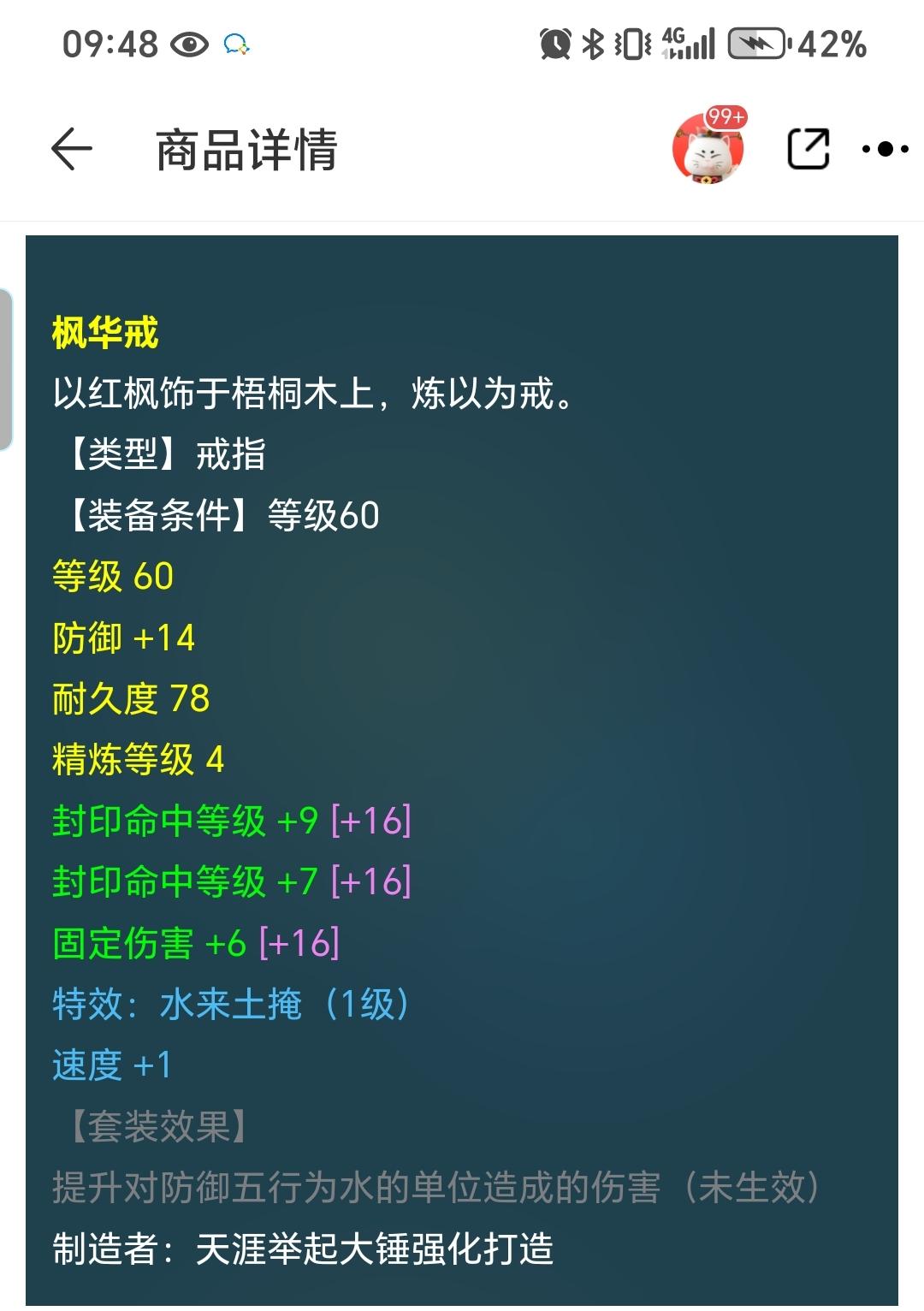The height and width of the screenshot is (1311, 924).
Task: Go back from the 商品详情 page
Action: point(72,150)
